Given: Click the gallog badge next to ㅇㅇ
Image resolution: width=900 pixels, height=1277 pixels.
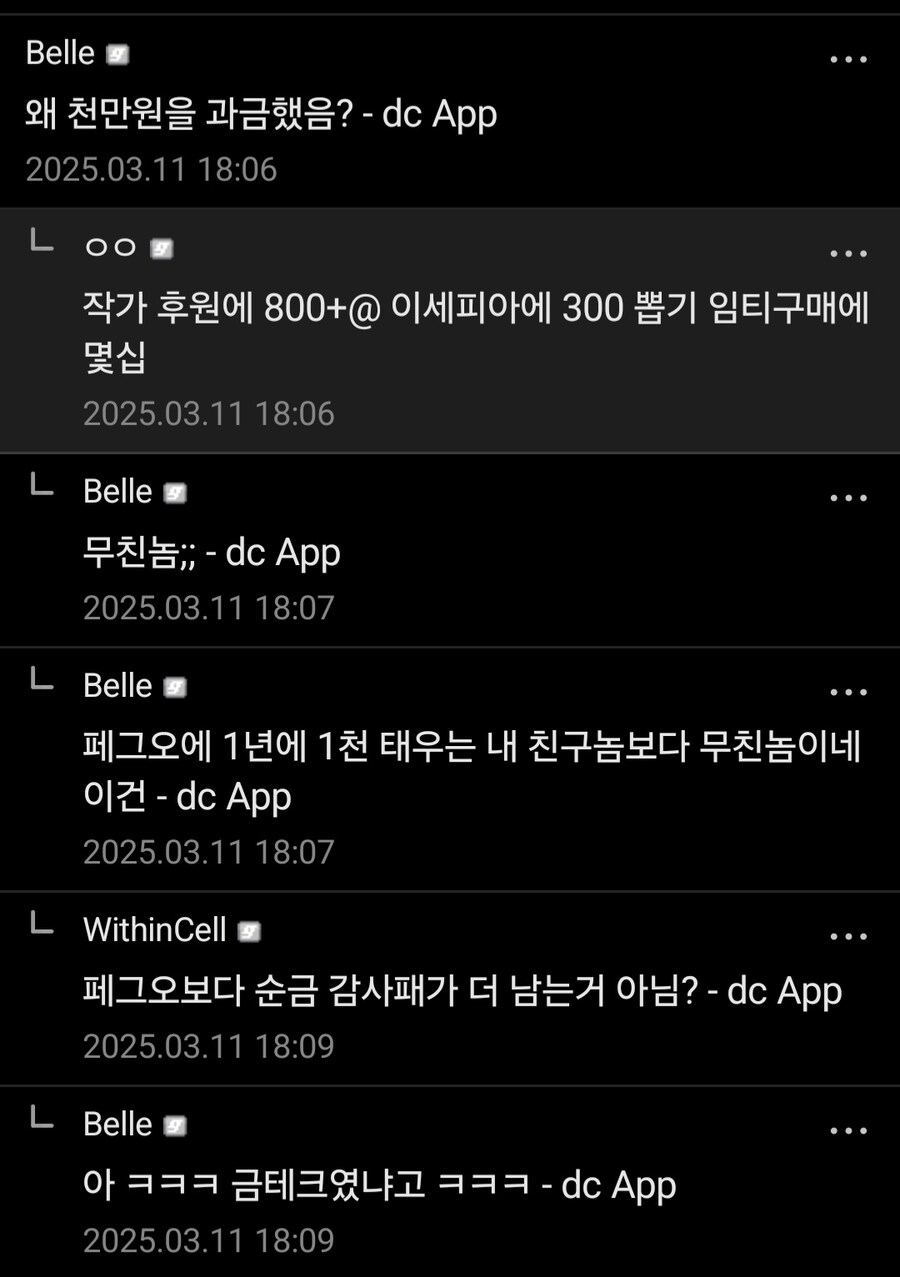Looking at the screenshot, I should pos(163,246).
